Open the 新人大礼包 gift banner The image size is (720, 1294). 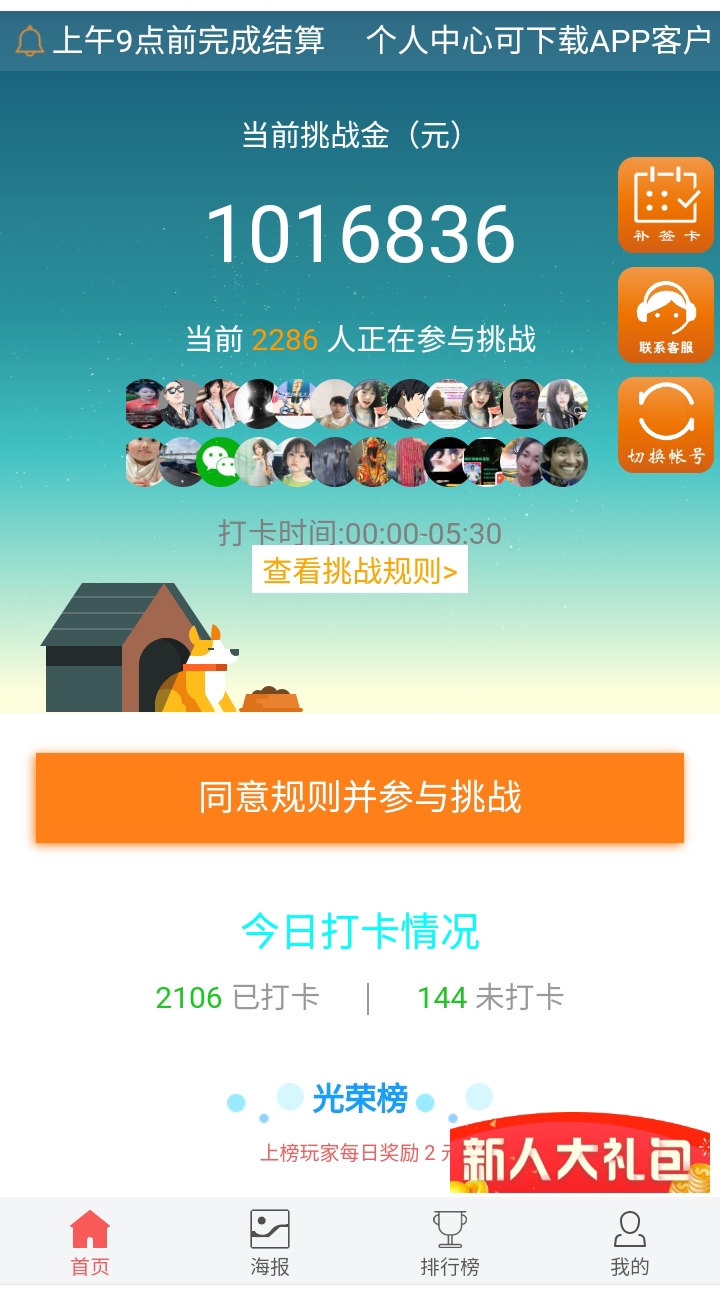coord(580,1153)
